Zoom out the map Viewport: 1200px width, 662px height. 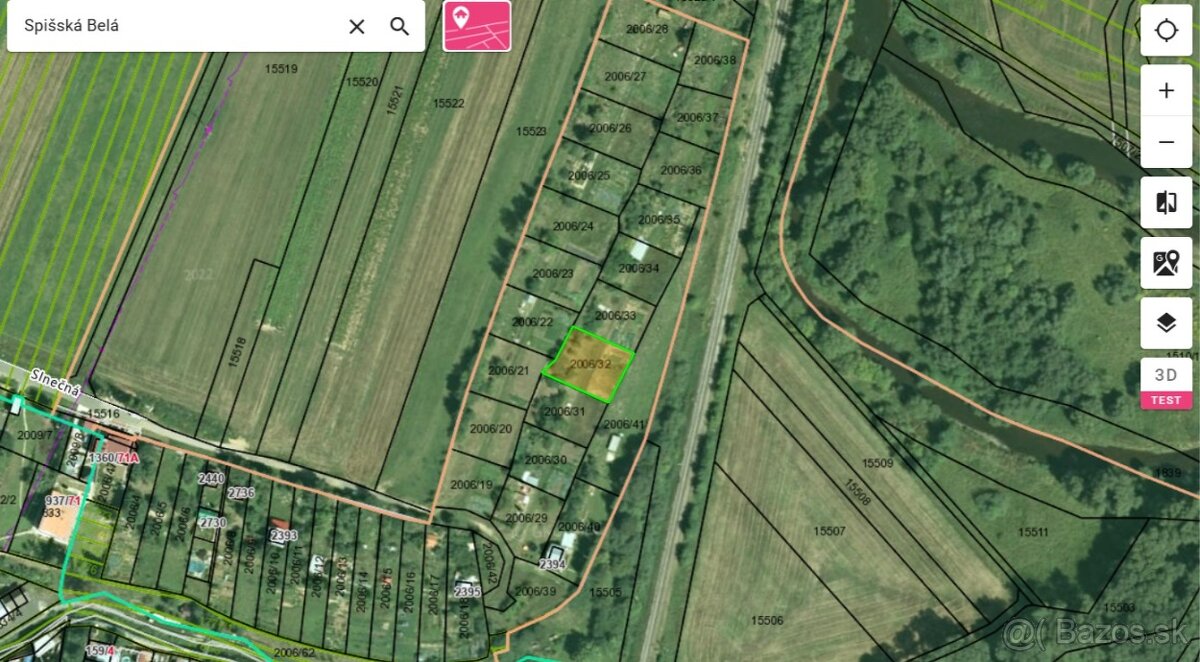[x=1166, y=142]
